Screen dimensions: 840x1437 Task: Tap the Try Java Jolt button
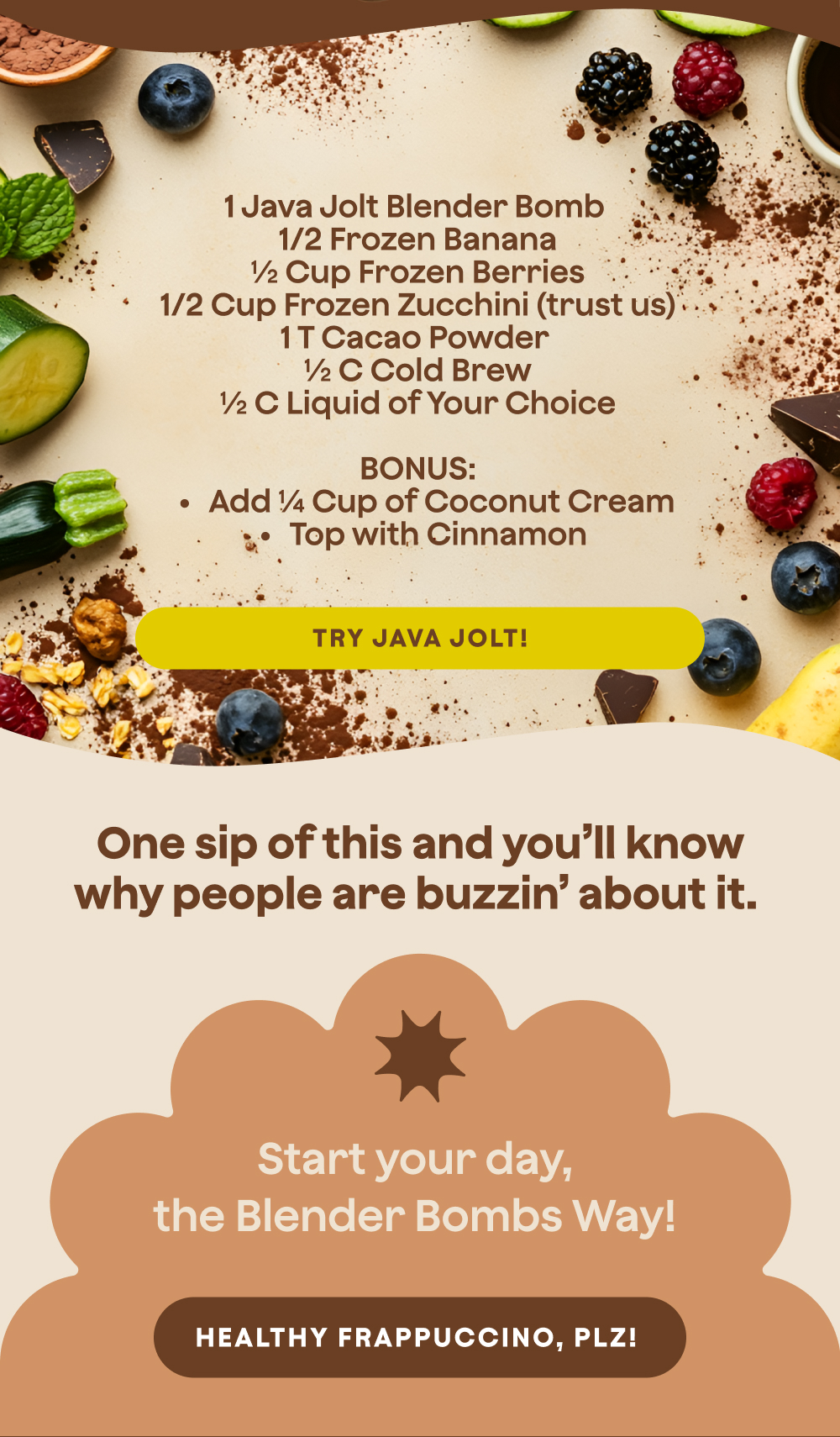(419, 638)
